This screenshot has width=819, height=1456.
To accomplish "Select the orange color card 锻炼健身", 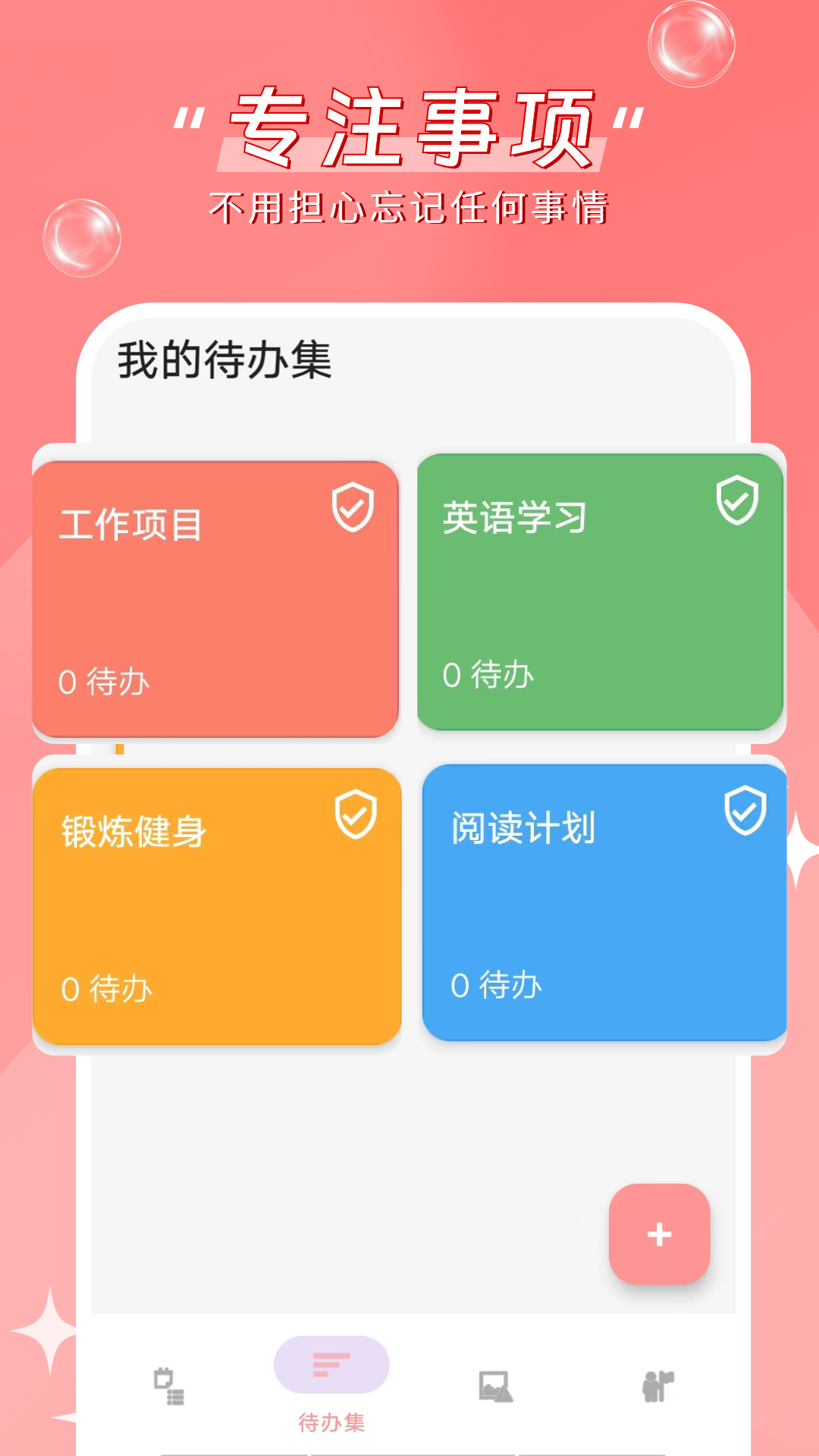I will point(218,902).
